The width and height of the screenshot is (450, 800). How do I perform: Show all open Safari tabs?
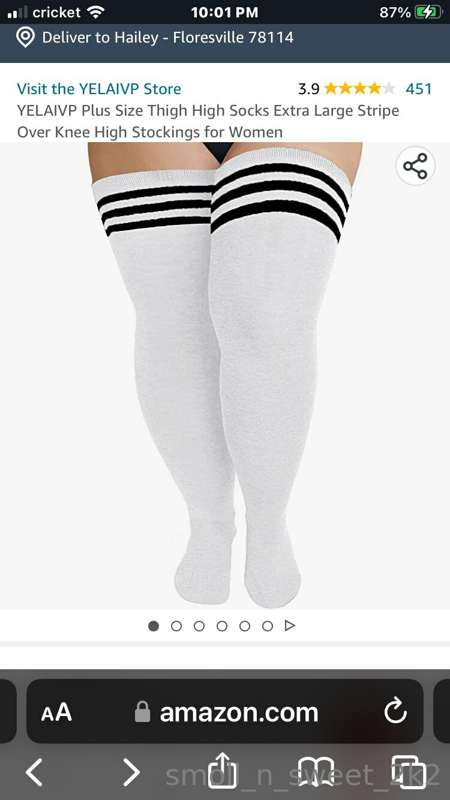(409, 772)
